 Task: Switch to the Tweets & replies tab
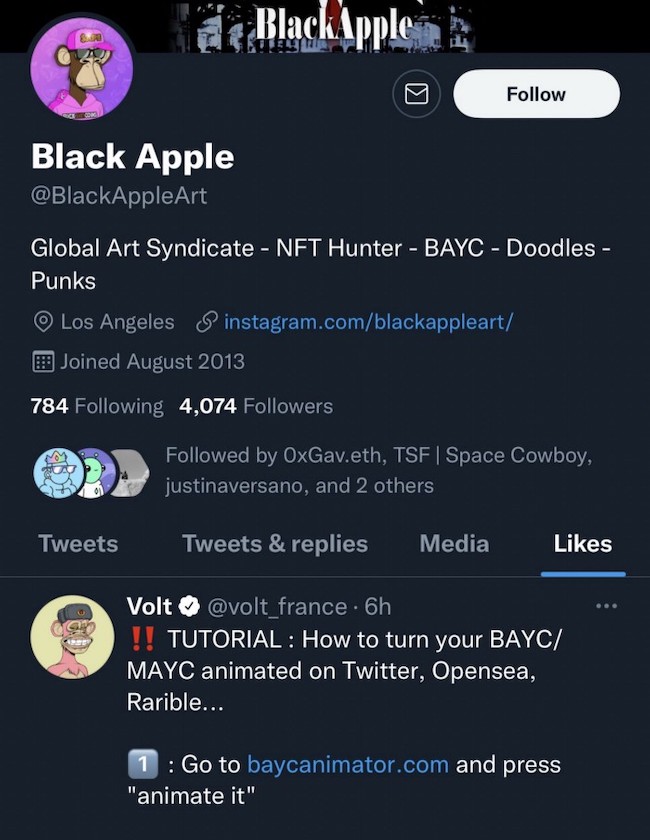pos(275,544)
